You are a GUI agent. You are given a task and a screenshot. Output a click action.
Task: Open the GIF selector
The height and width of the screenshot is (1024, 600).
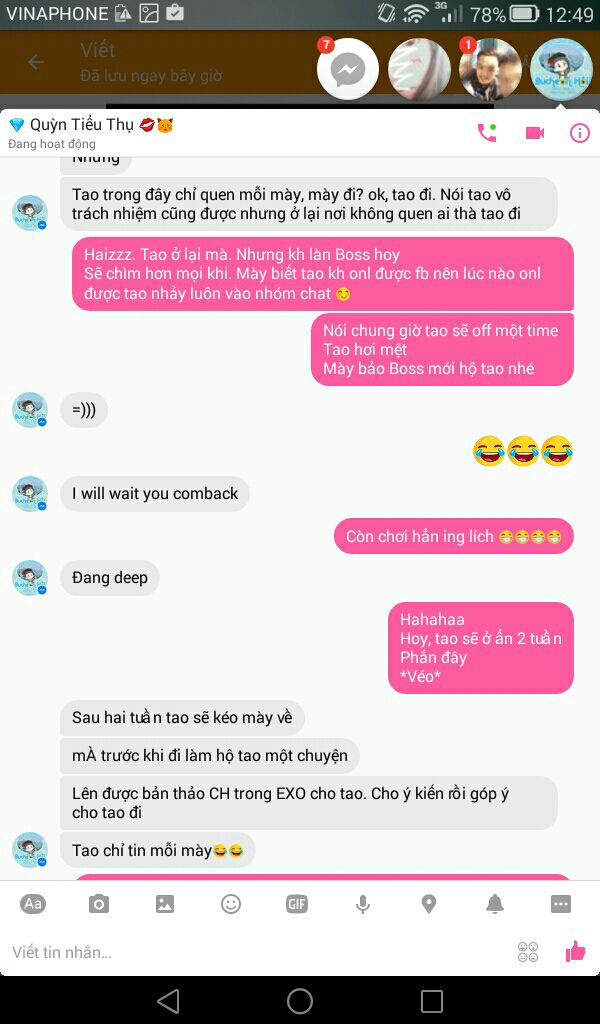[297, 904]
